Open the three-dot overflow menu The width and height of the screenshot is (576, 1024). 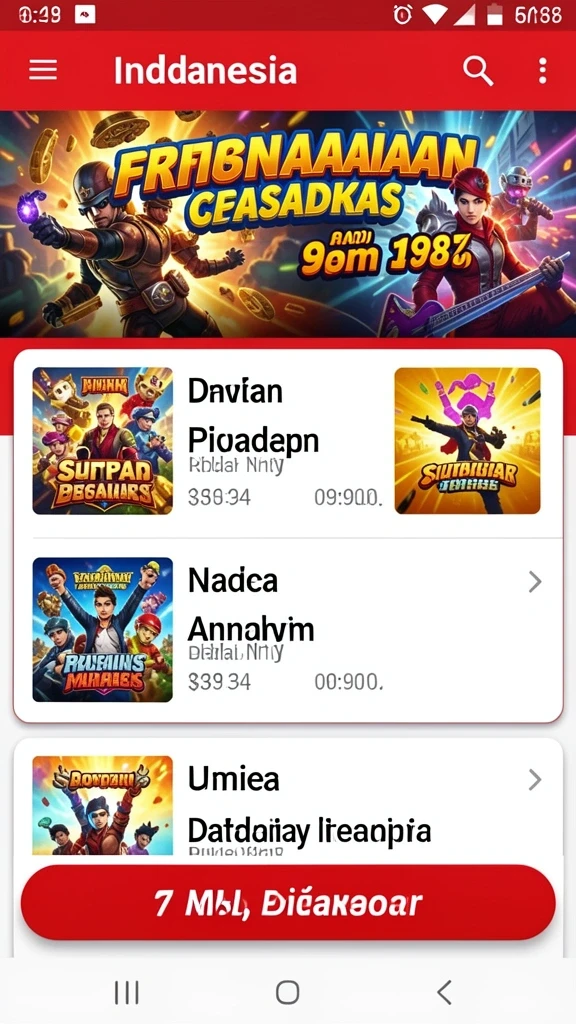(x=542, y=70)
